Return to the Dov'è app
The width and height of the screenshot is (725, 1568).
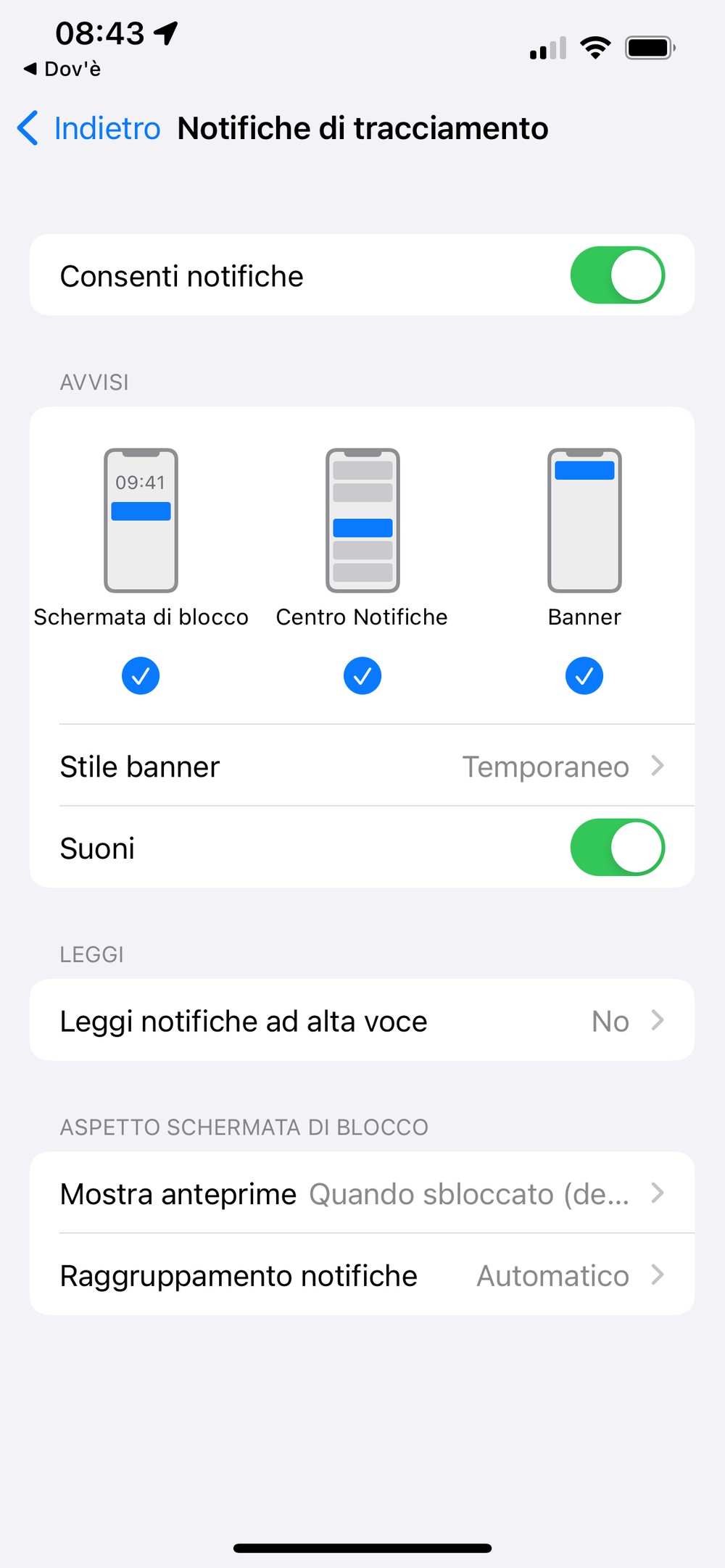(62, 69)
